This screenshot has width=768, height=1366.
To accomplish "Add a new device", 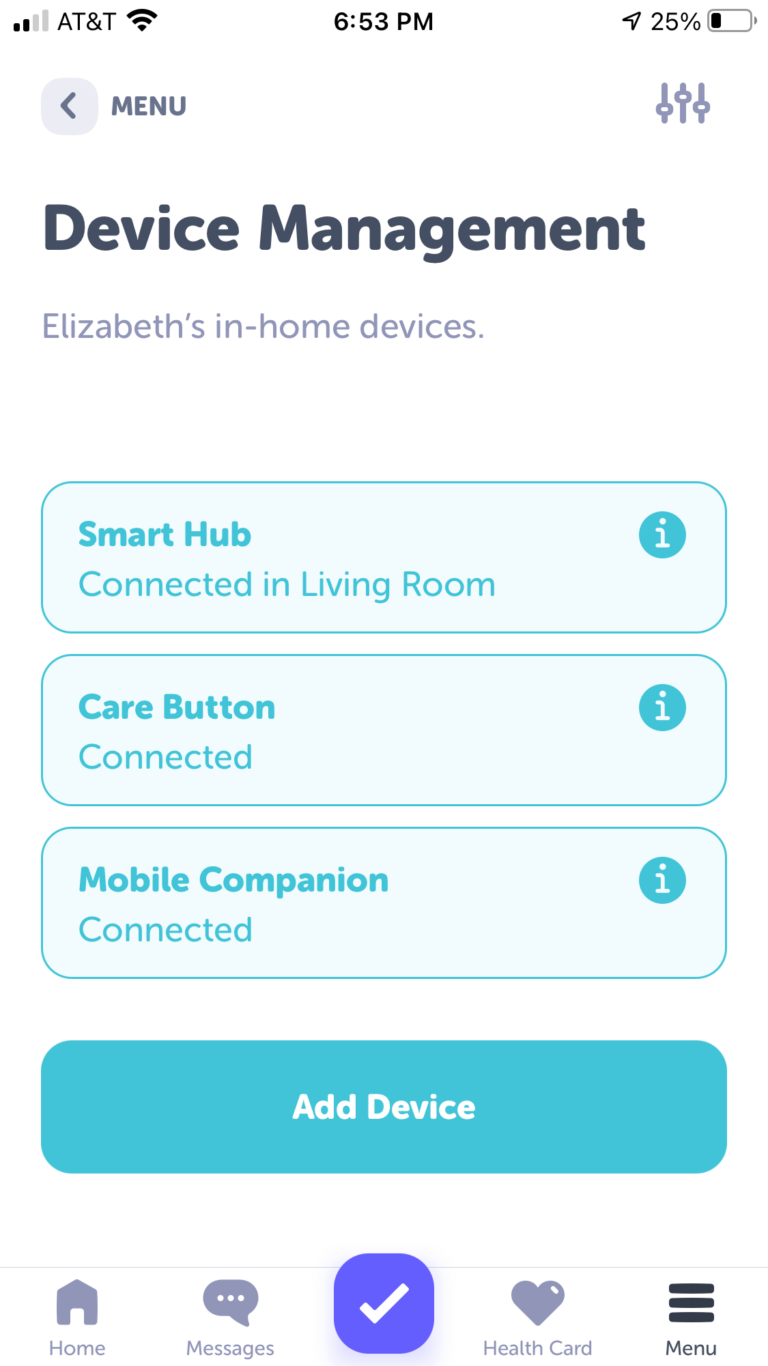I will 383,1107.
